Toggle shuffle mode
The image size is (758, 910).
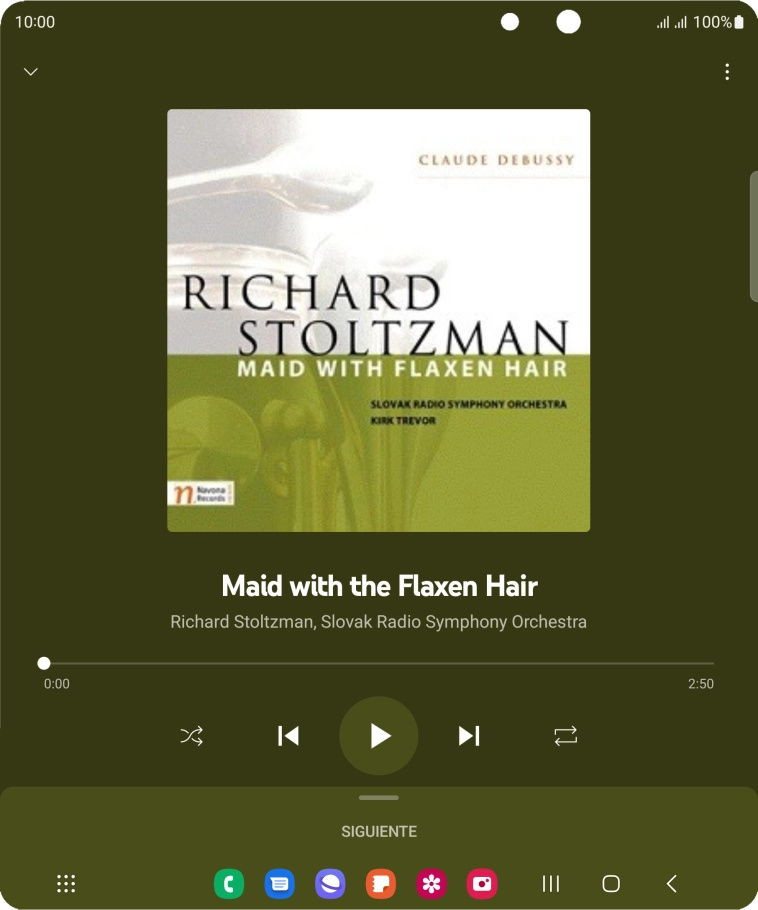[191, 736]
